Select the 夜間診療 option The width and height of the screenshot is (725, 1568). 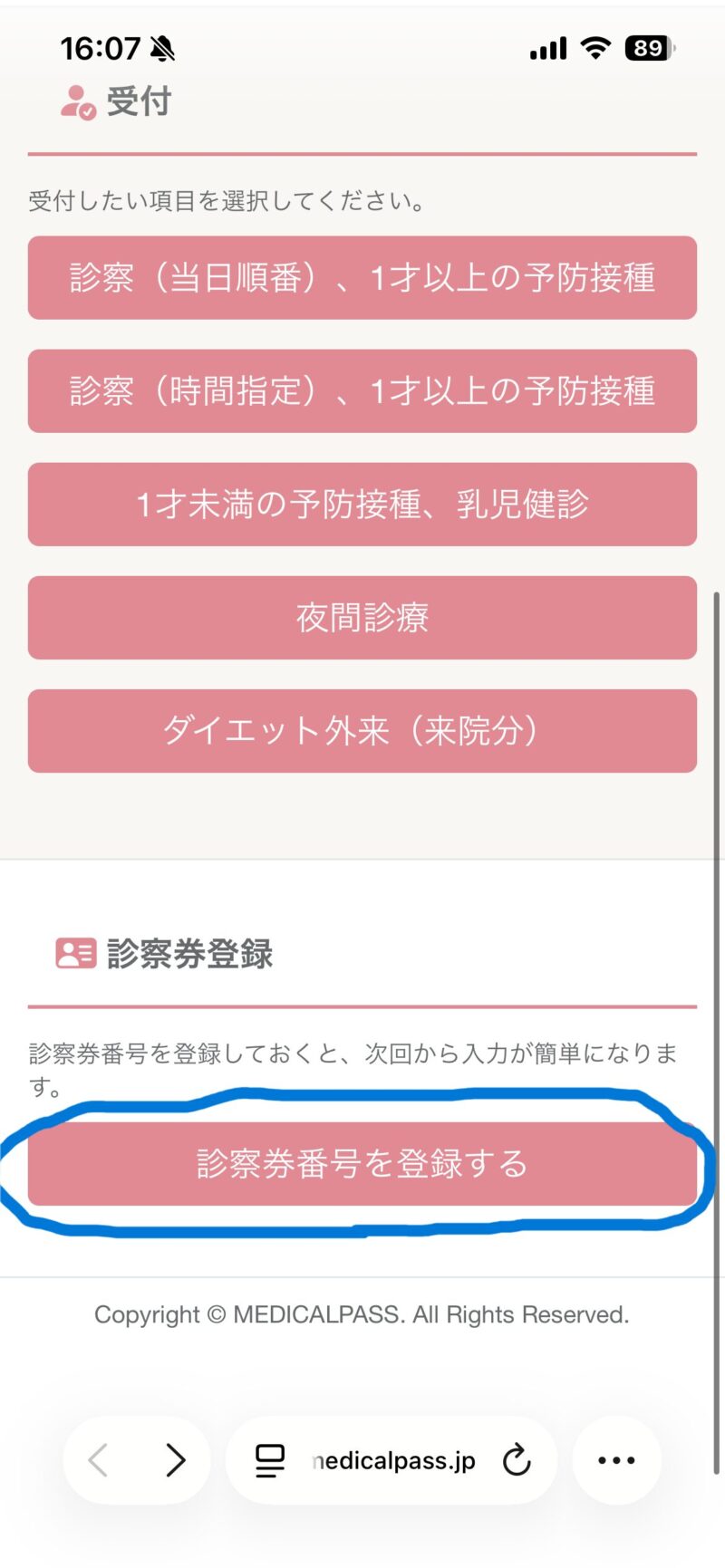pos(362,618)
